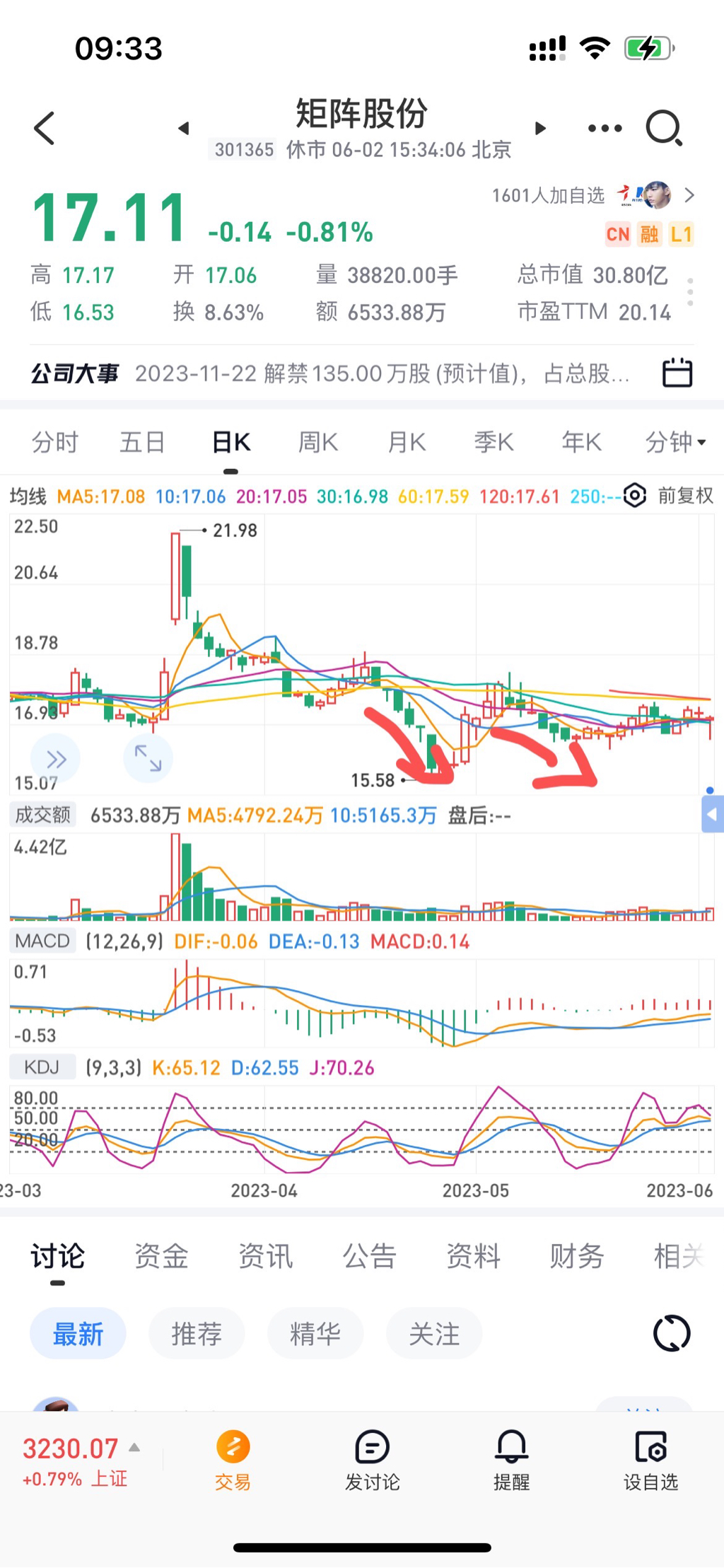Select the 月K chart tab
Viewport: 724px width, 1568px height.
(406, 443)
